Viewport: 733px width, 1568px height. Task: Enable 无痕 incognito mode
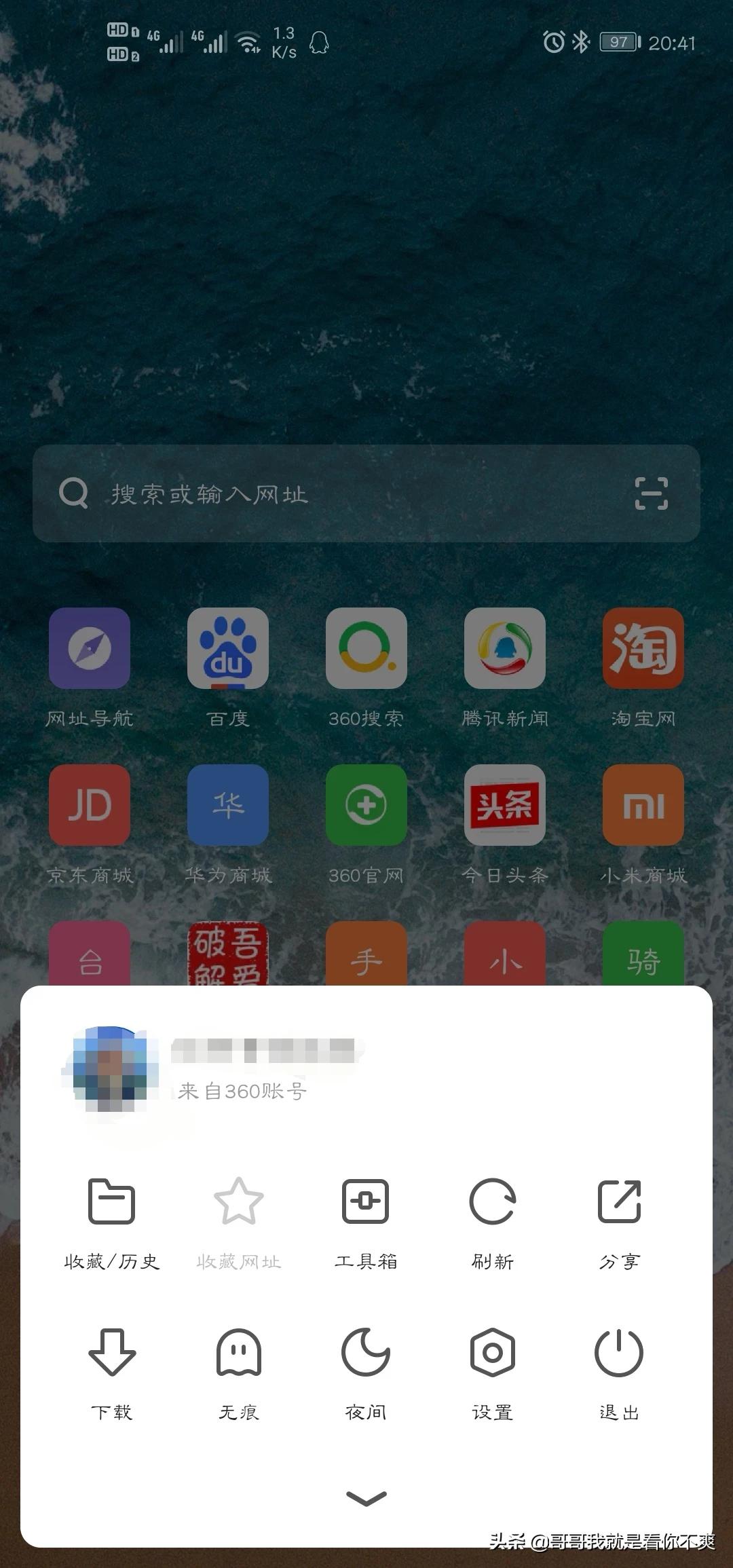point(238,1371)
